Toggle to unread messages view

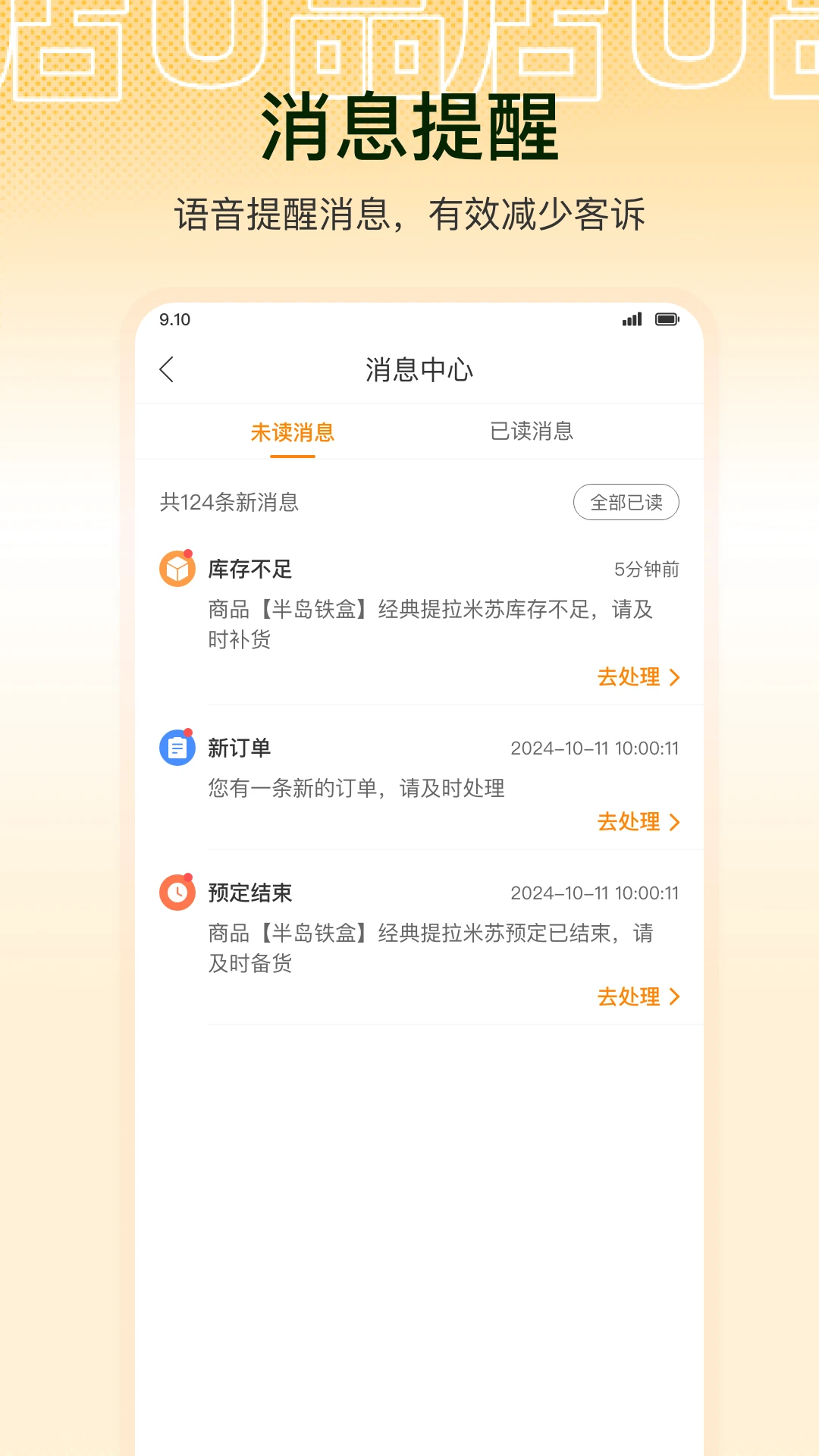coord(292,431)
